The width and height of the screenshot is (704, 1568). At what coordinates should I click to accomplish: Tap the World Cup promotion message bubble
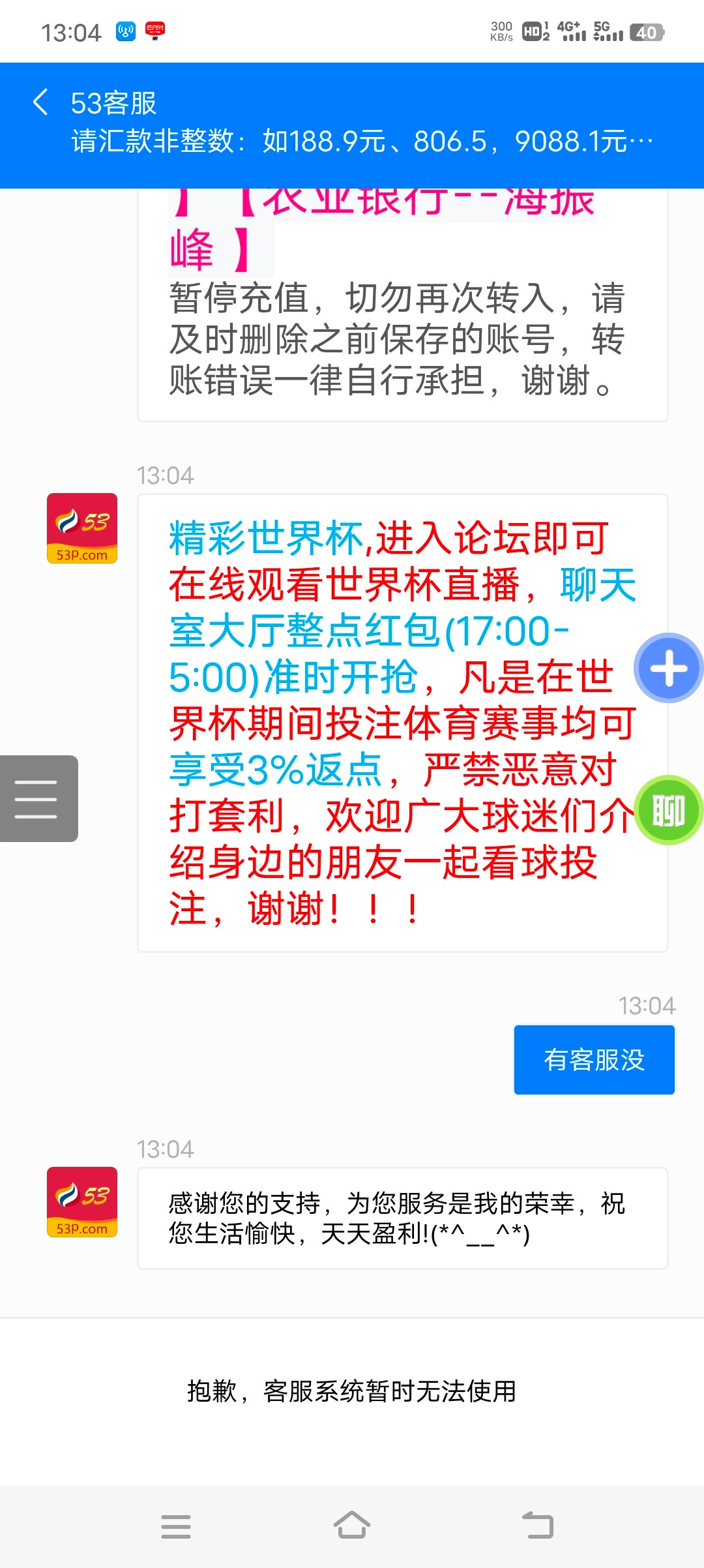[x=391, y=724]
